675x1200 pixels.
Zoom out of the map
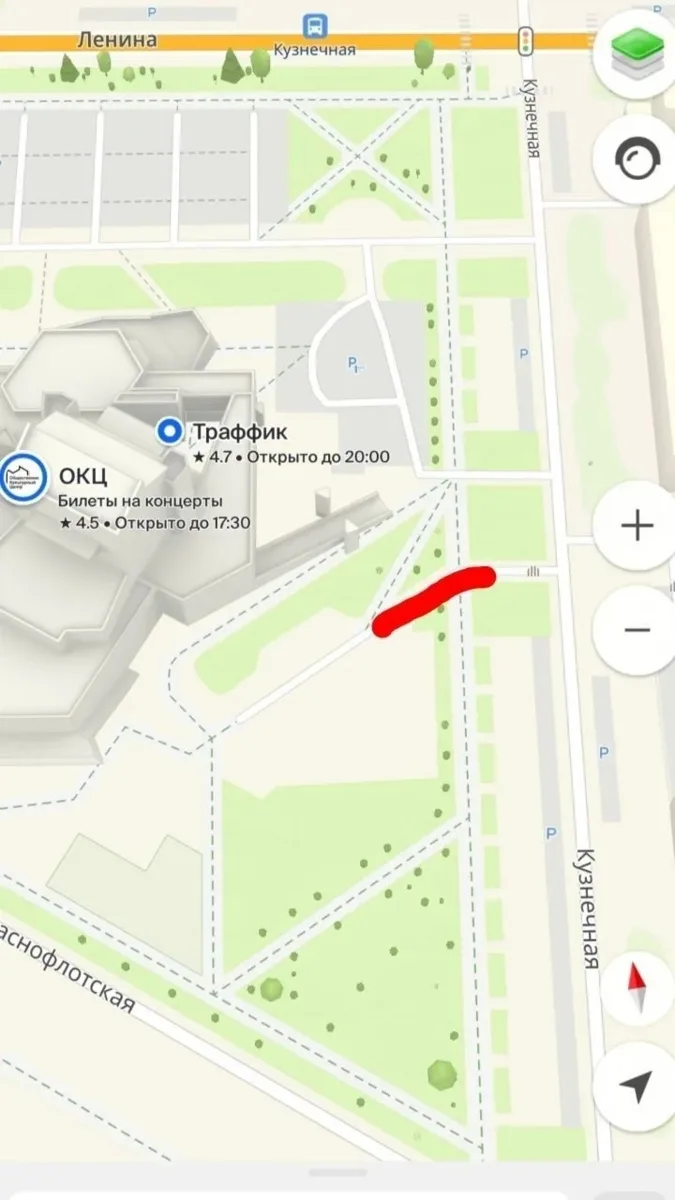click(637, 630)
